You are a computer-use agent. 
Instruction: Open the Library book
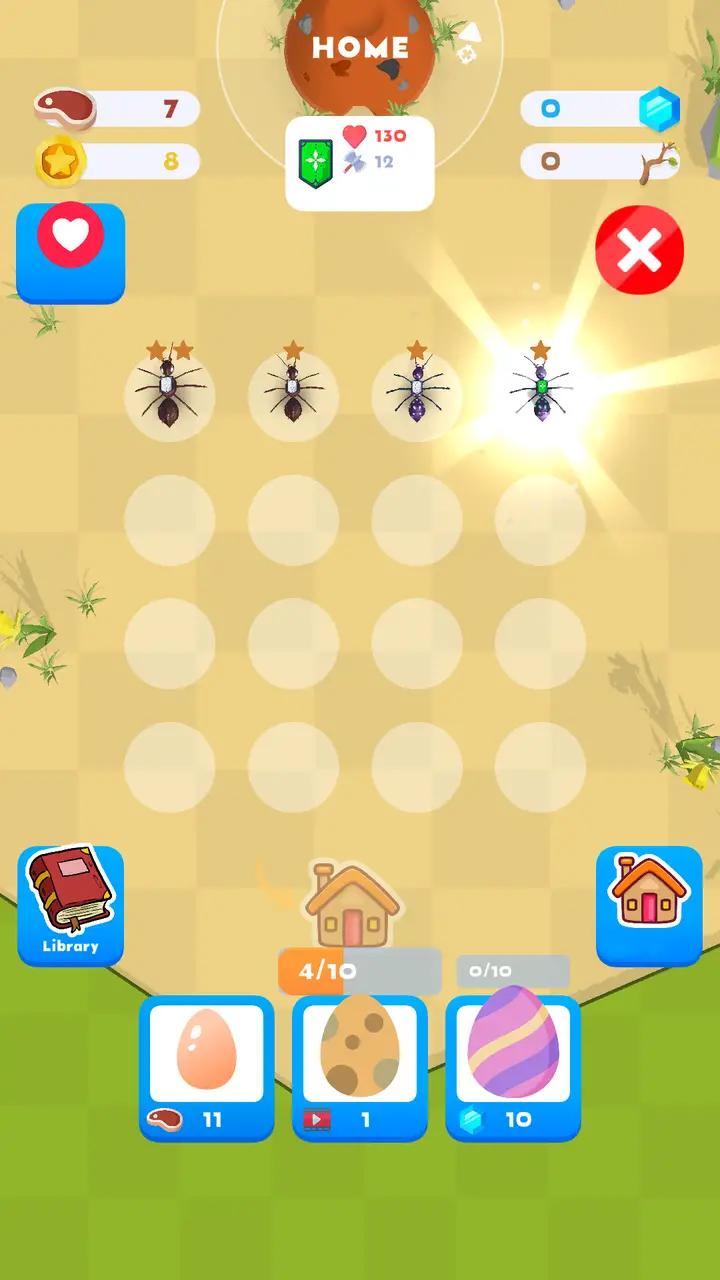coord(70,905)
